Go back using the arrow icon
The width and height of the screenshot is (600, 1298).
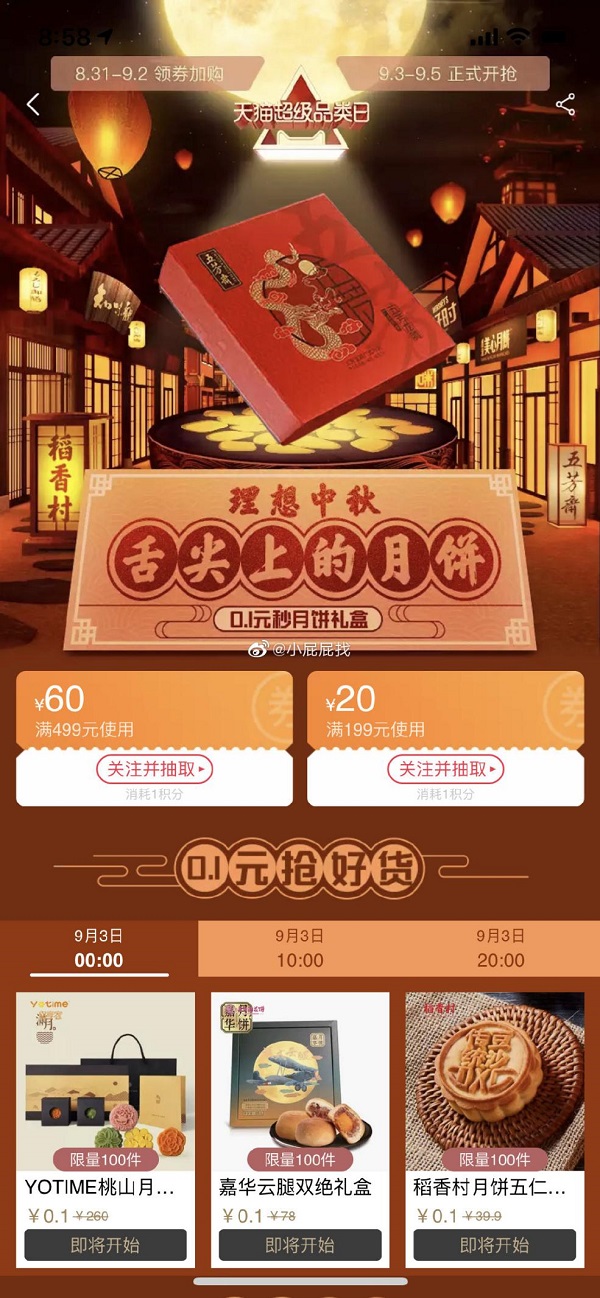click(33, 104)
